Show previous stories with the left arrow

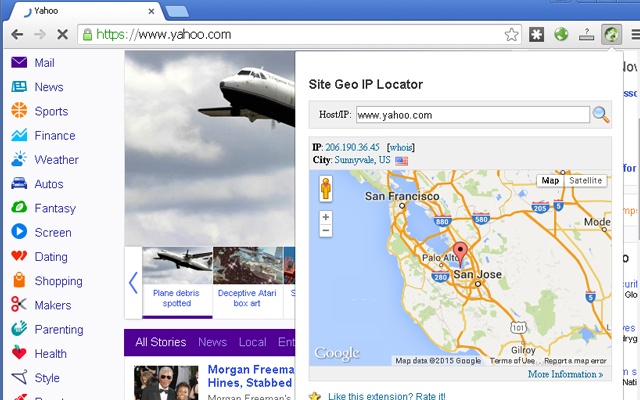(x=133, y=282)
